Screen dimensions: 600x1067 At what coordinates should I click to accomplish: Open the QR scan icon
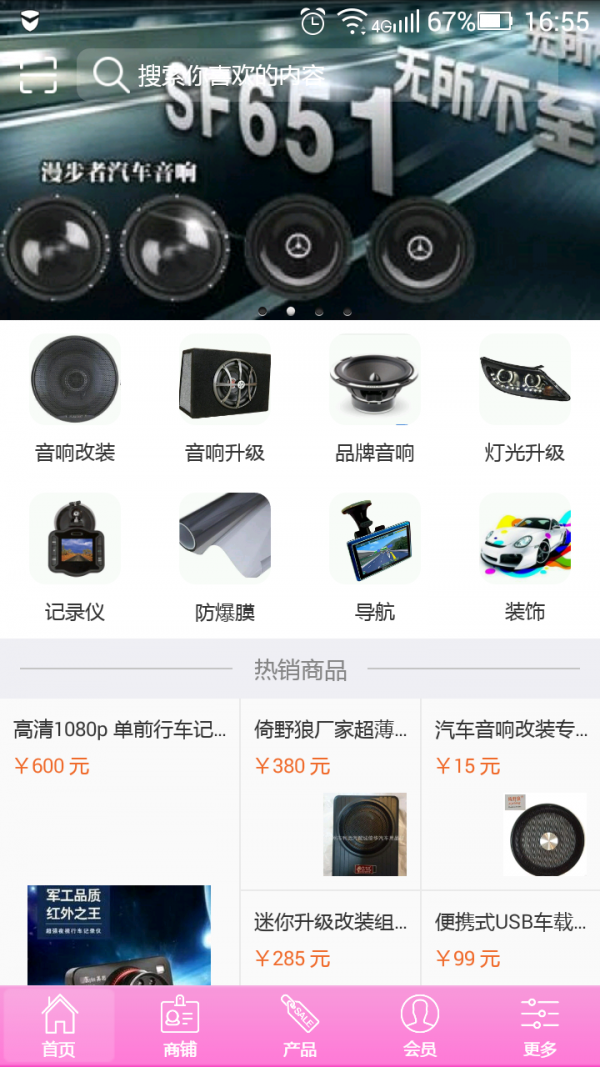coord(38,75)
